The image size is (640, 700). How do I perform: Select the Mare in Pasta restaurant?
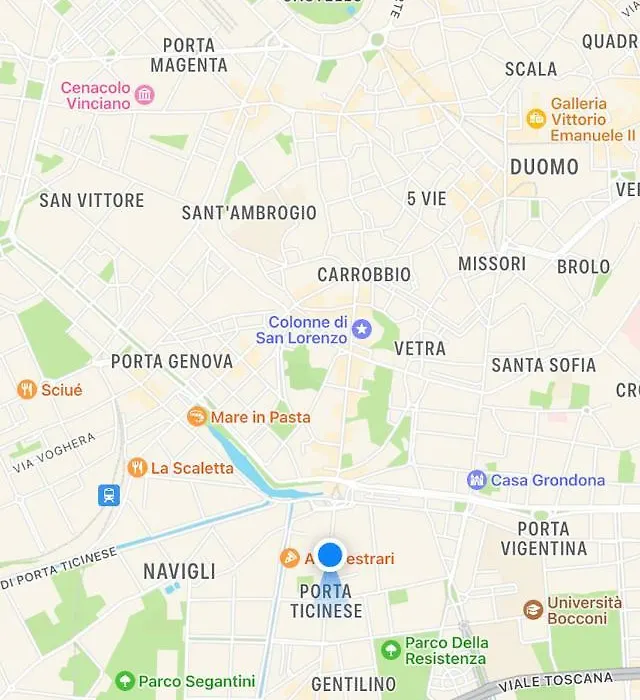click(x=197, y=417)
